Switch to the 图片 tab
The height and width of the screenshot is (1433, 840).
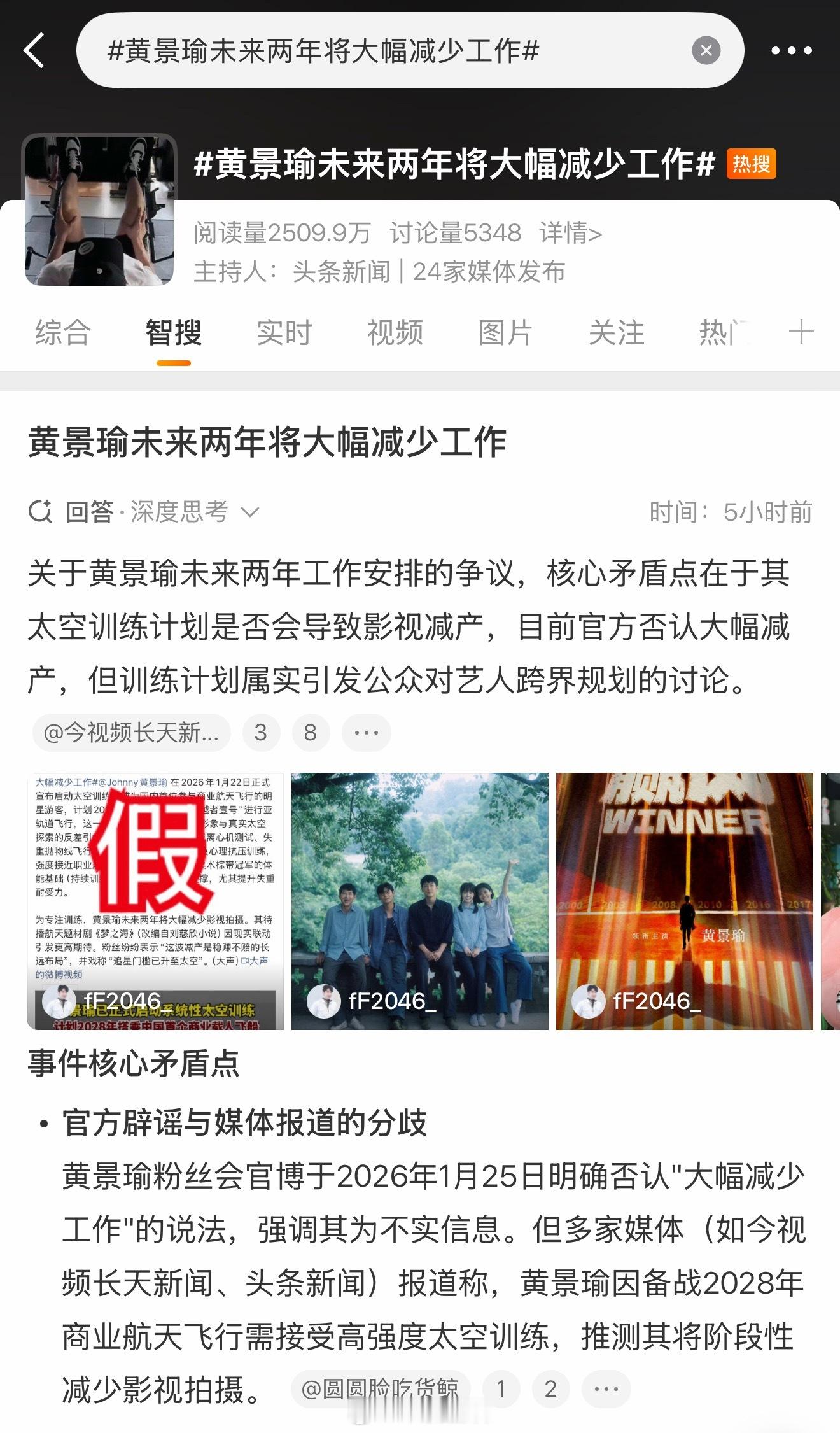pyautogui.click(x=505, y=332)
